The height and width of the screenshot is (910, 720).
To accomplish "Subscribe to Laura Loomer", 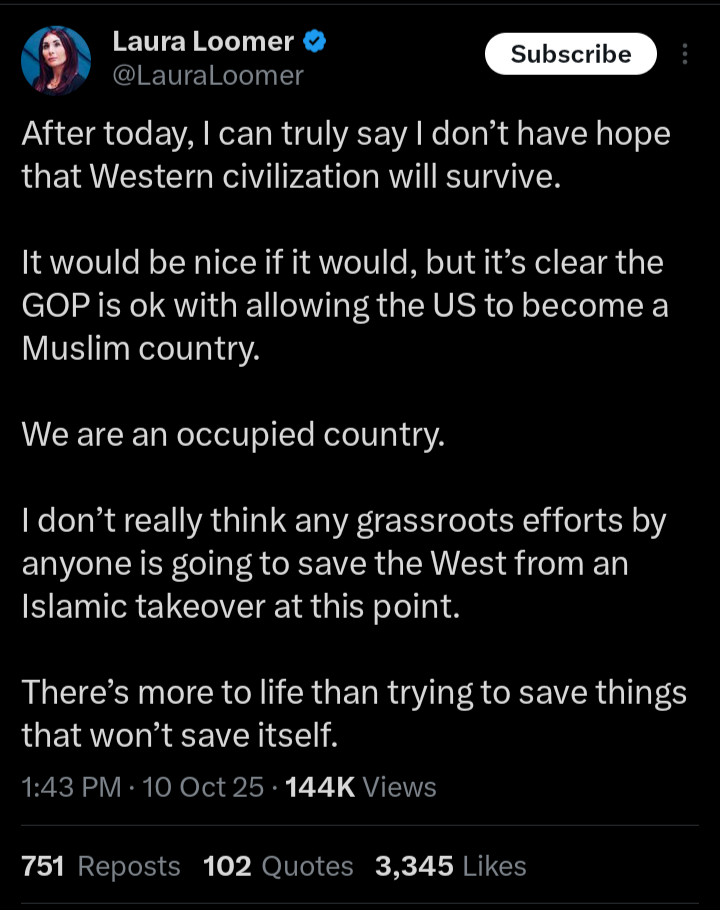I will (570, 54).
